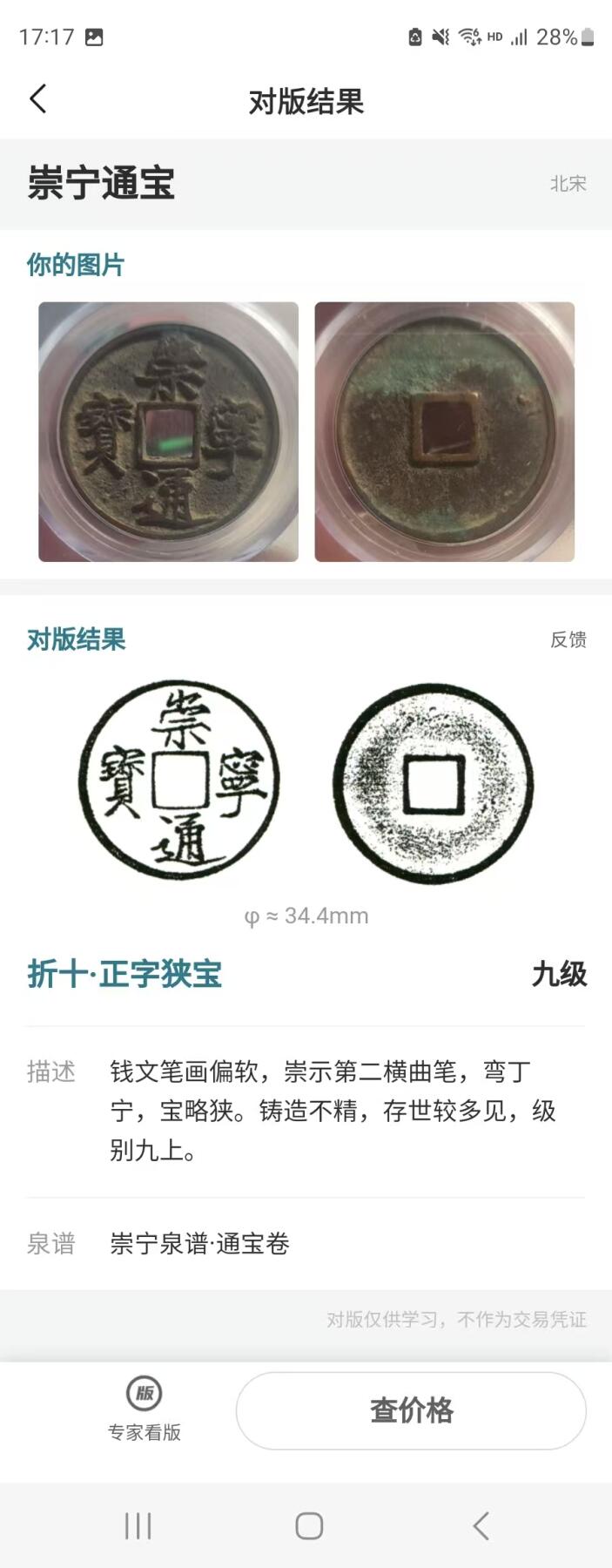This screenshot has height=1568, width=612.
Task: Go to the system home screen
Action: [309, 1525]
